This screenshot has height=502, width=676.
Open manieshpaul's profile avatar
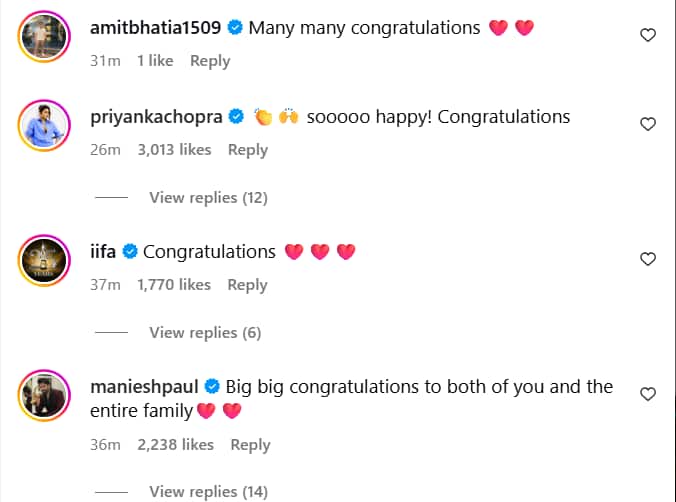coord(44,398)
